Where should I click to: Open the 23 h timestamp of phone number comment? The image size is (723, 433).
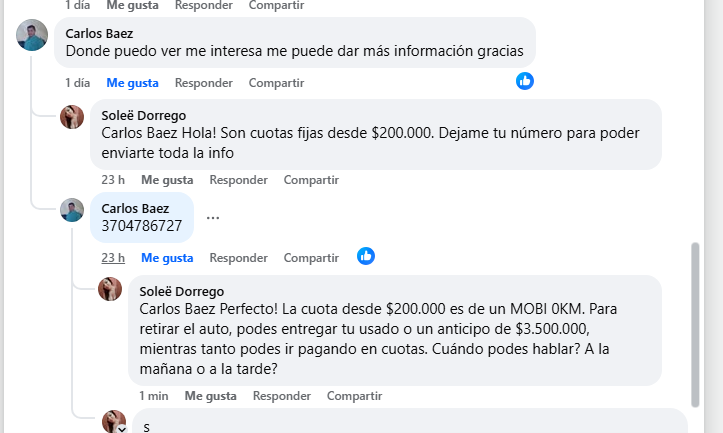point(113,257)
